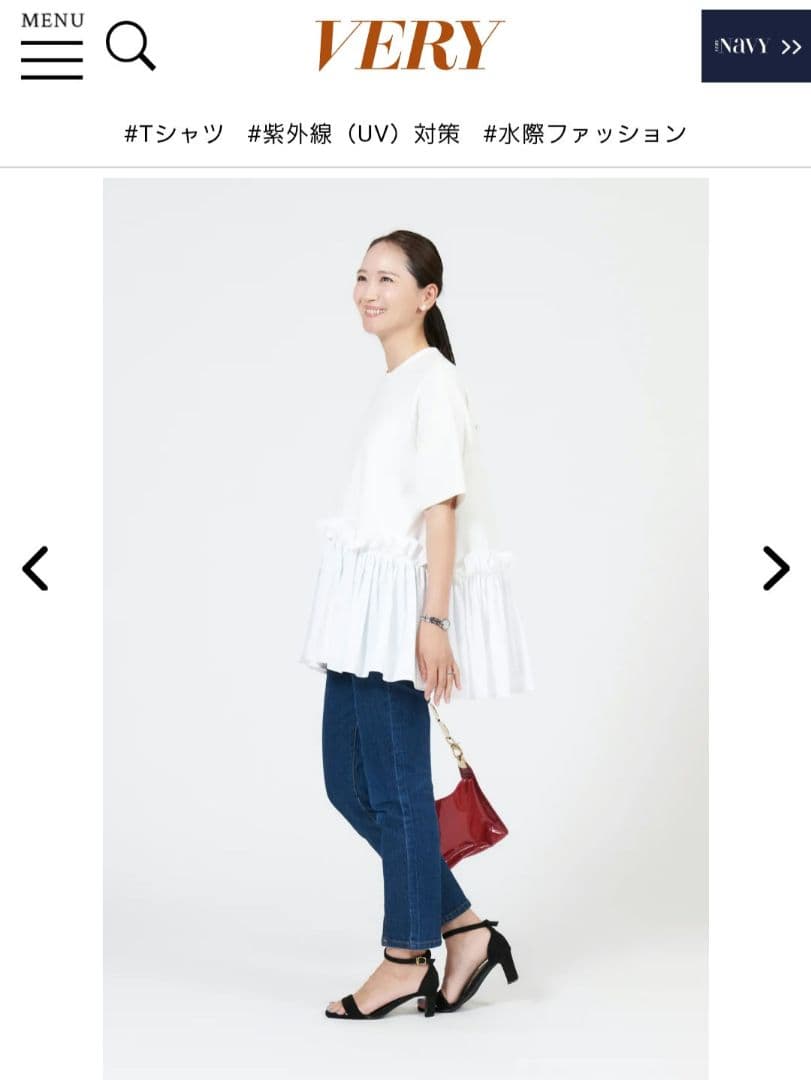Show the next photo with right arrow
This screenshot has height=1080, width=811.
776,568
